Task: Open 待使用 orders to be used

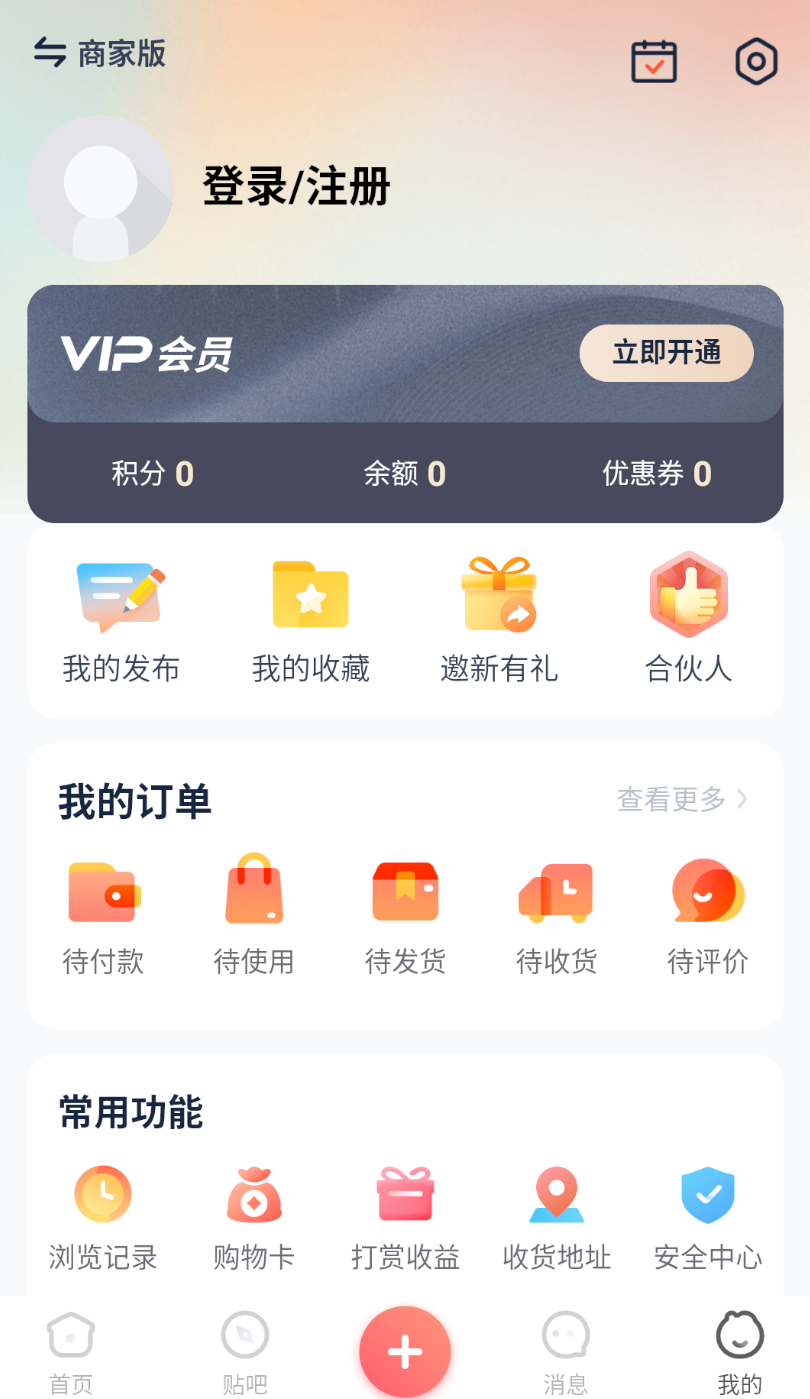Action: coord(254,913)
